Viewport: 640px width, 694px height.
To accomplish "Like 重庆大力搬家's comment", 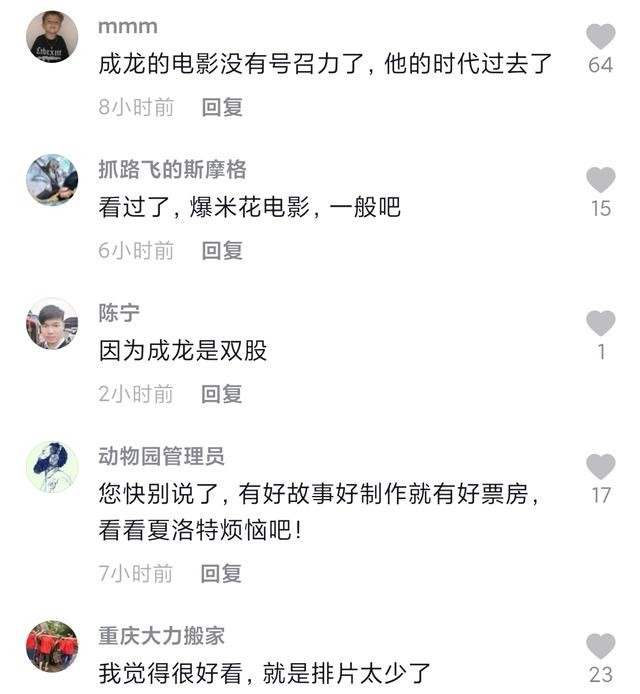I will pos(600,646).
